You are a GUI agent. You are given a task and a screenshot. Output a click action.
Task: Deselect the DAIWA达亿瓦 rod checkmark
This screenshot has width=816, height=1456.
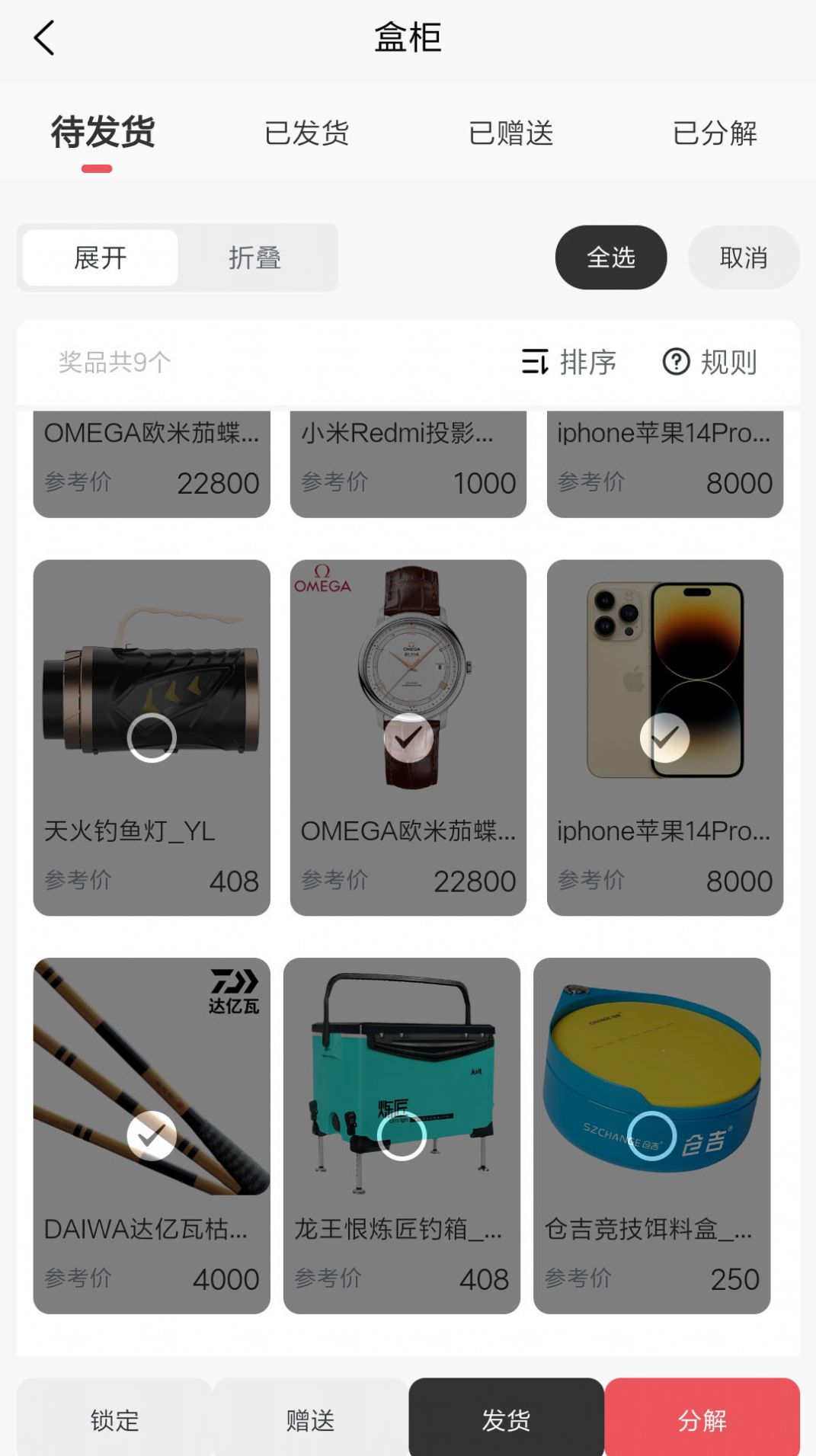click(x=152, y=1134)
